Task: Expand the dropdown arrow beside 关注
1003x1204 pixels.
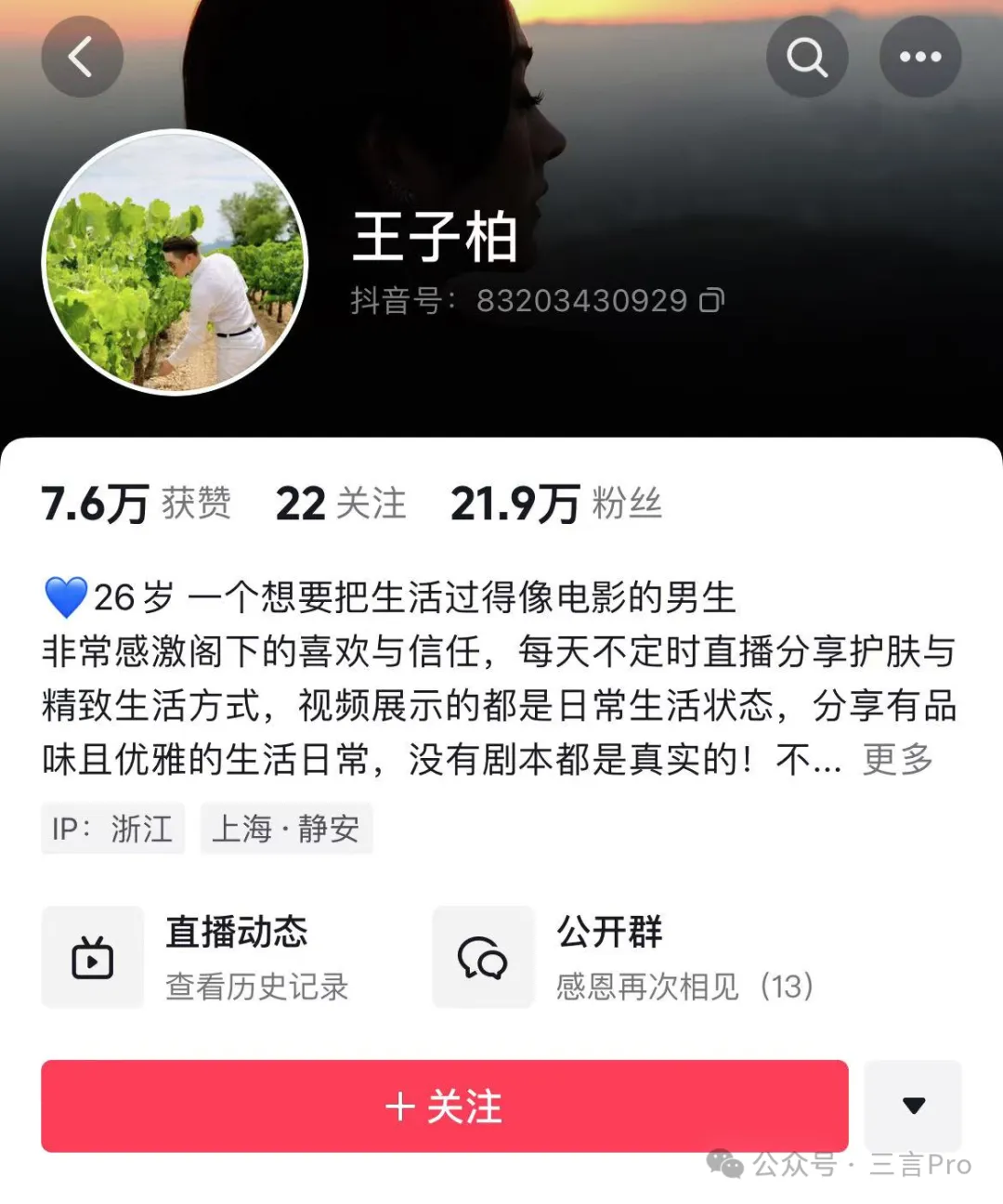Action: (x=913, y=1106)
